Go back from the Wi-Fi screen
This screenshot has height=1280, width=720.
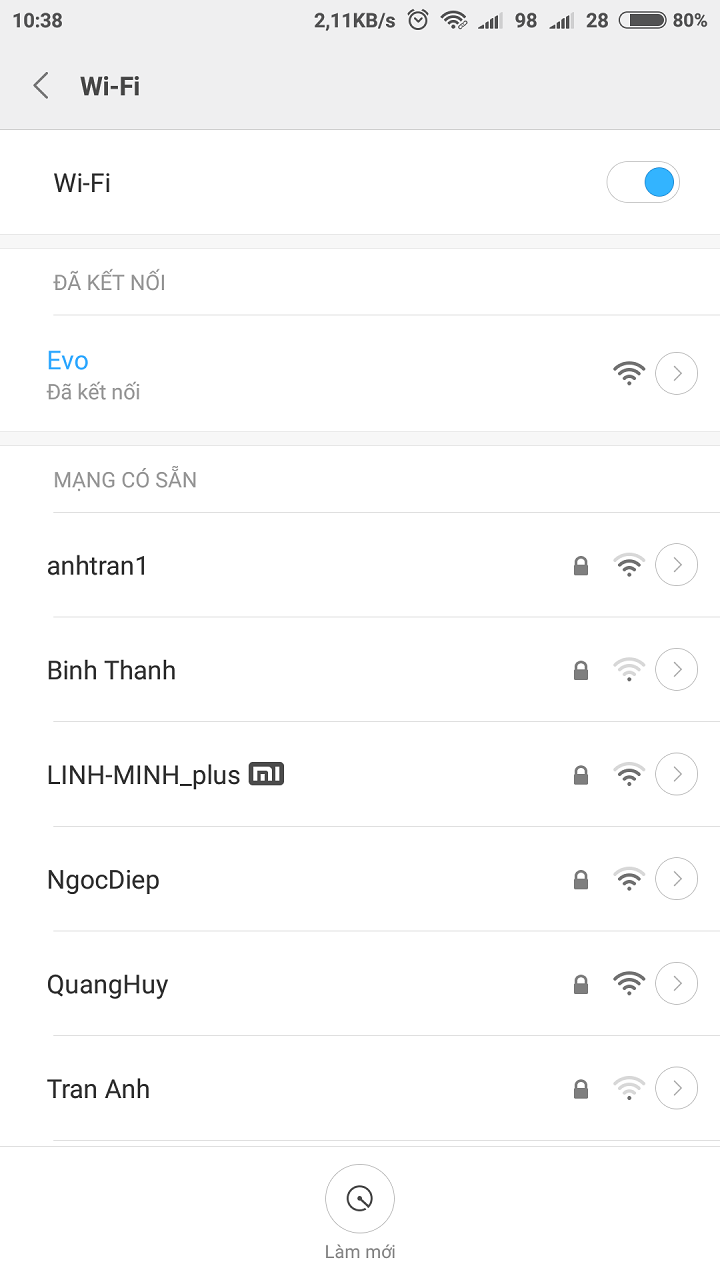pos(41,86)
